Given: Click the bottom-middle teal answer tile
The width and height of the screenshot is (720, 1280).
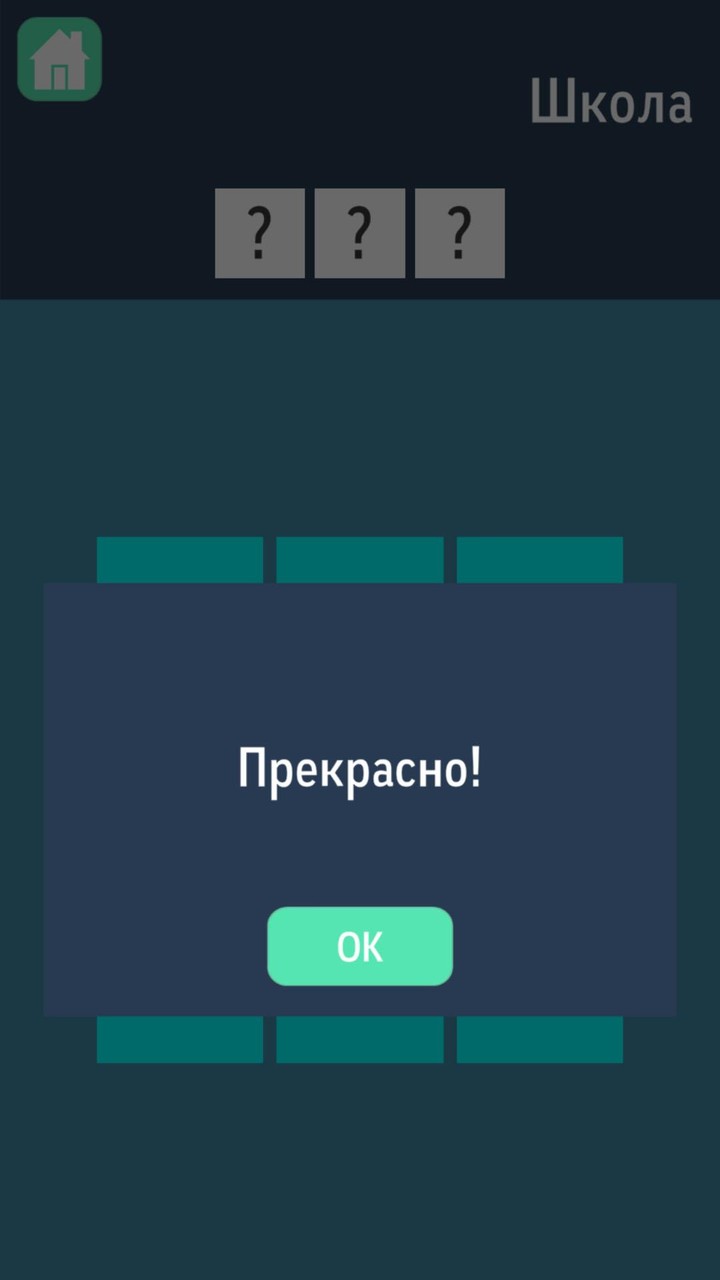Looking at the screenshot, I should (x=359, y=1038).
